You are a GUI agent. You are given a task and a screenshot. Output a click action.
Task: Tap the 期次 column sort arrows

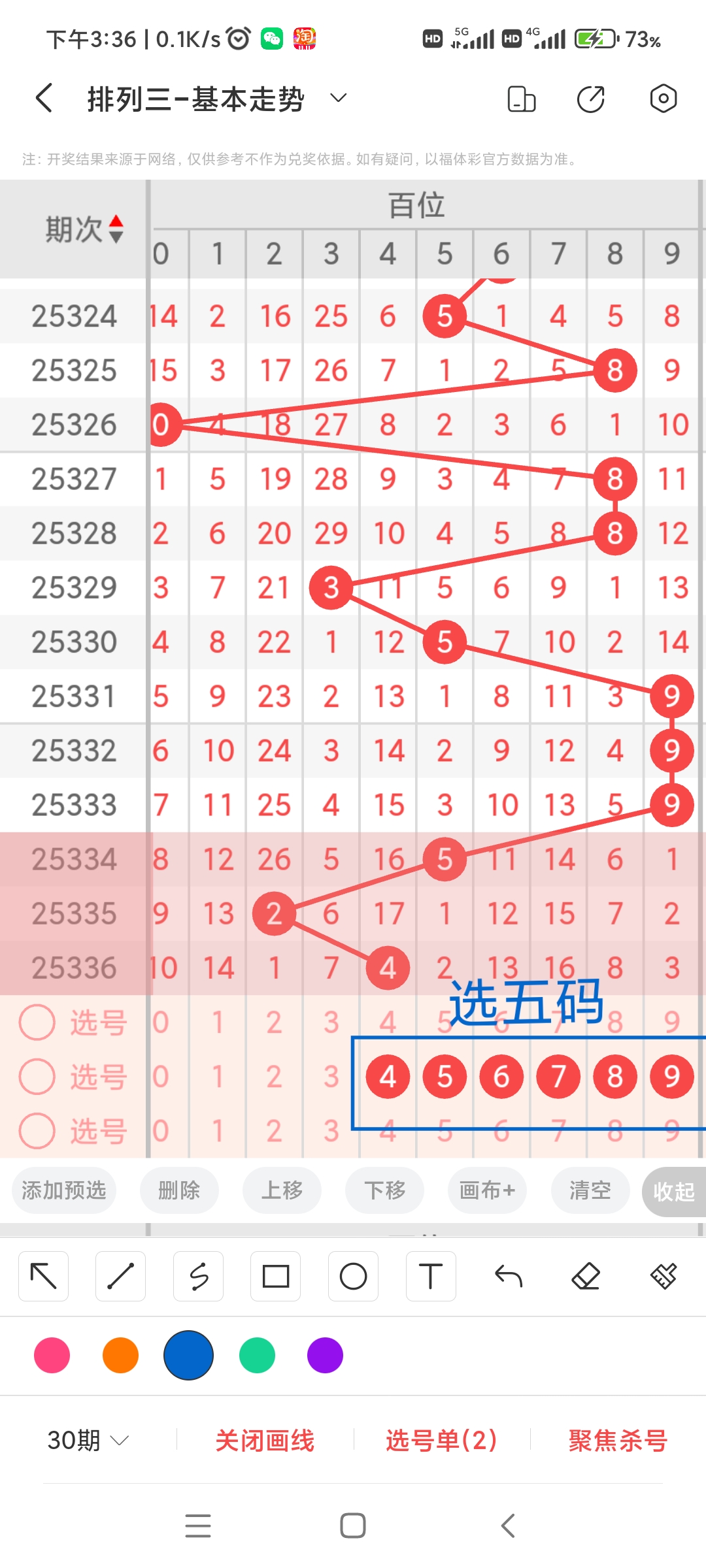[x=116, y=227]
